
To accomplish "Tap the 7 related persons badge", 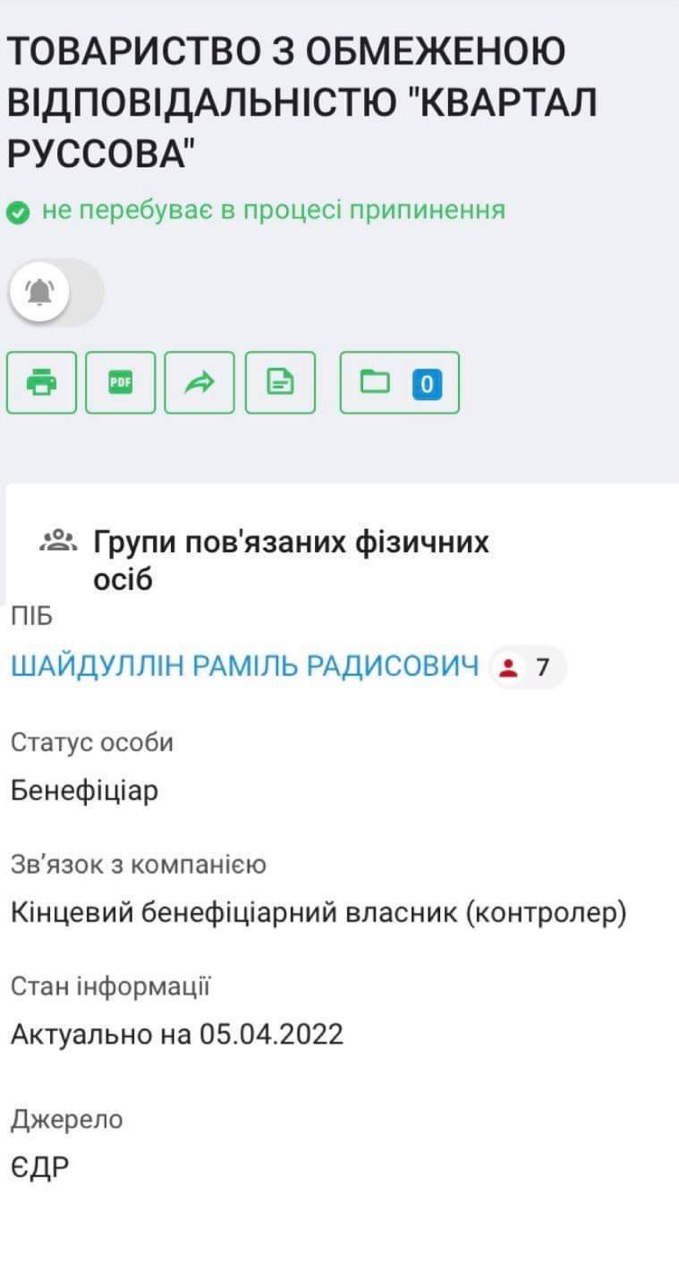I will tap(527, 667).
